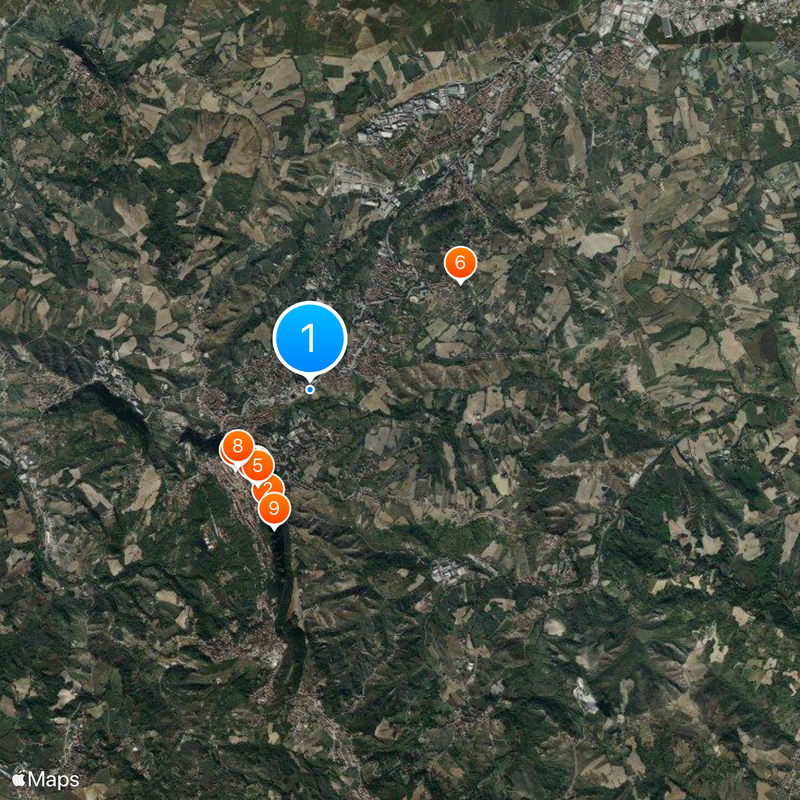This screenshot has width=800, height=800.
Task: Tap the orange map pin numbered 6
Action: coord(460,263)
